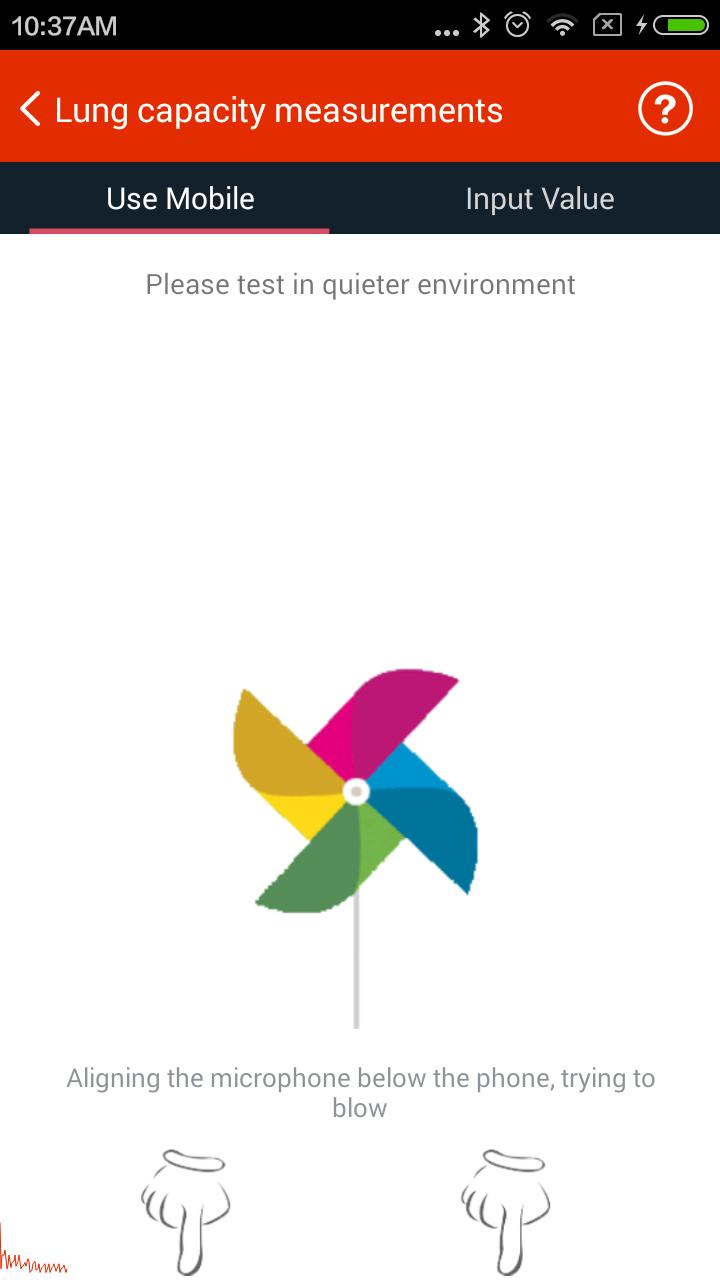Select the Use Mobile tab
The height and width of the screenshot is (1280, 720).
[180, 198]
